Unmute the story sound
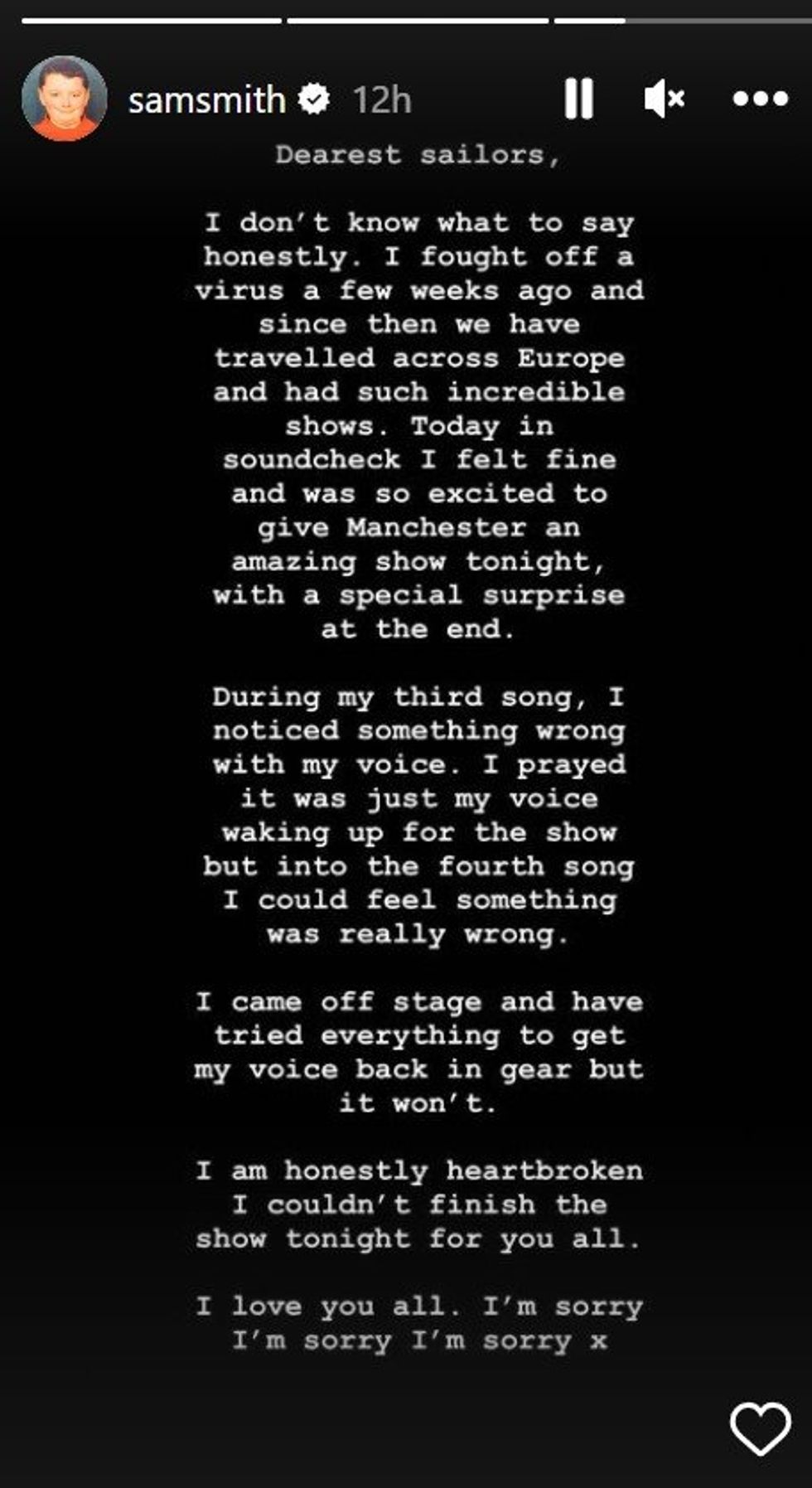The image size is (812, 1488). point(664,99)
